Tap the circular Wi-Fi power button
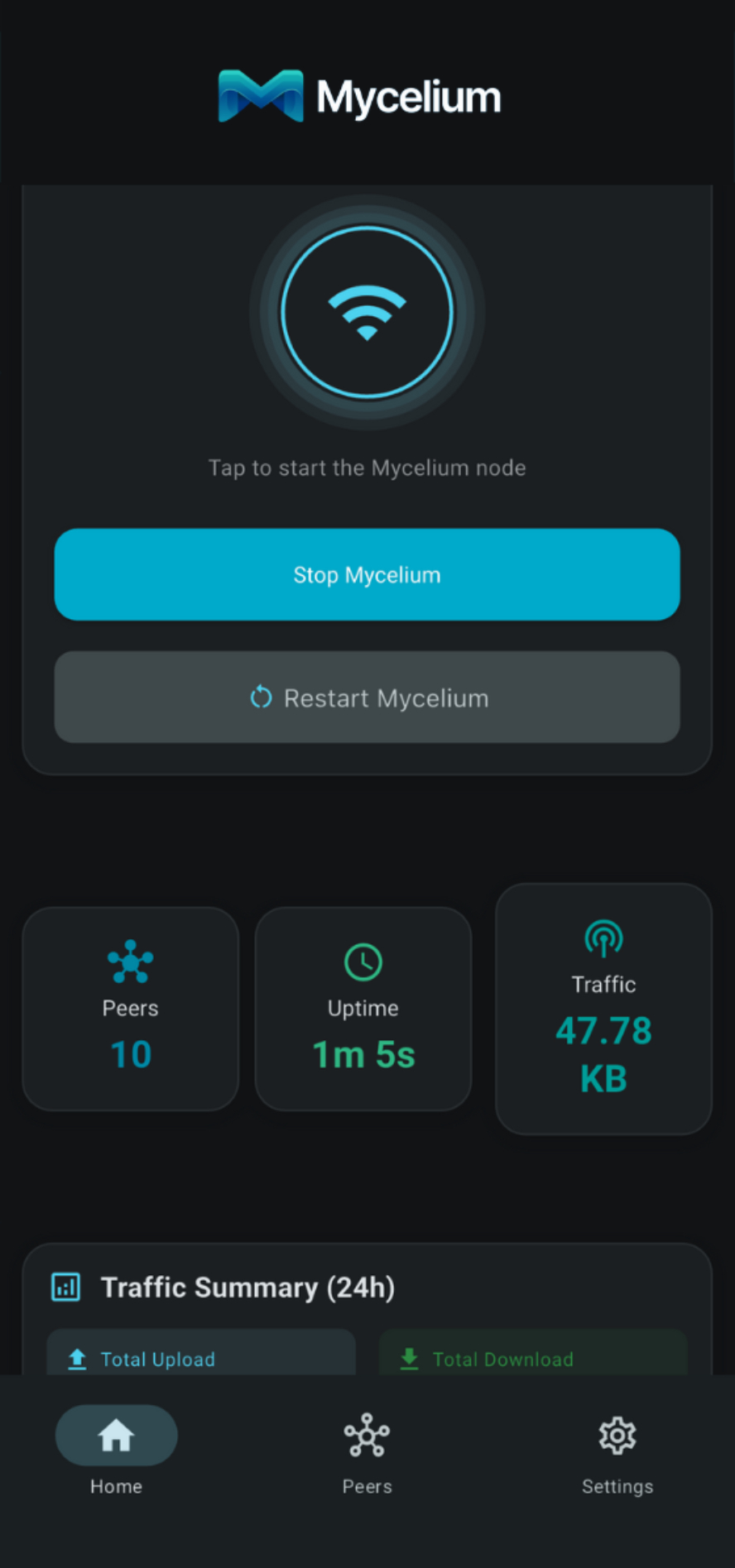Image resolution: width=735 pixels, height=1568 pixels. tap(367, 313)
